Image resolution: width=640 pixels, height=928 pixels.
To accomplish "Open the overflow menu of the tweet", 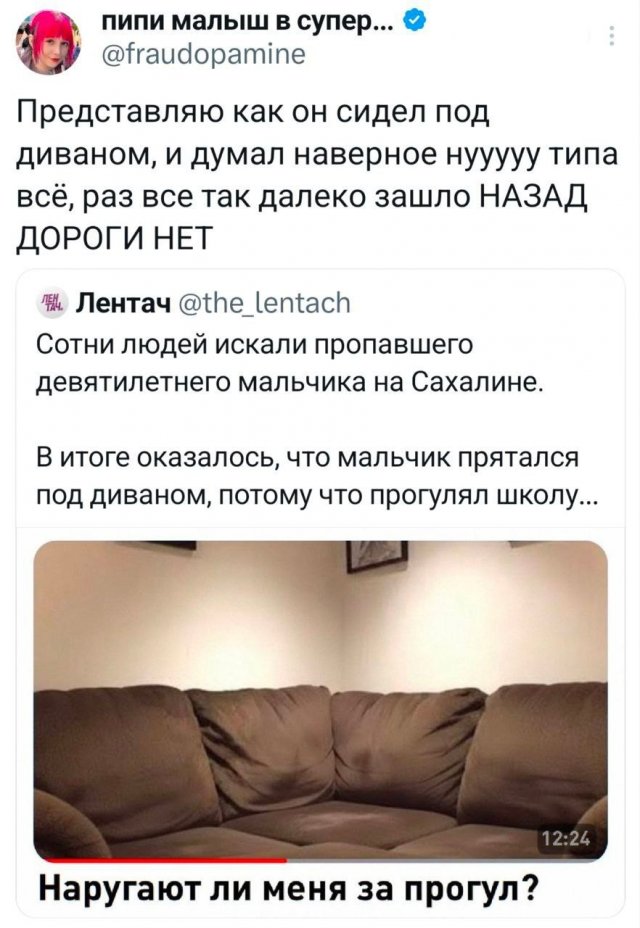I will [611, 37].
